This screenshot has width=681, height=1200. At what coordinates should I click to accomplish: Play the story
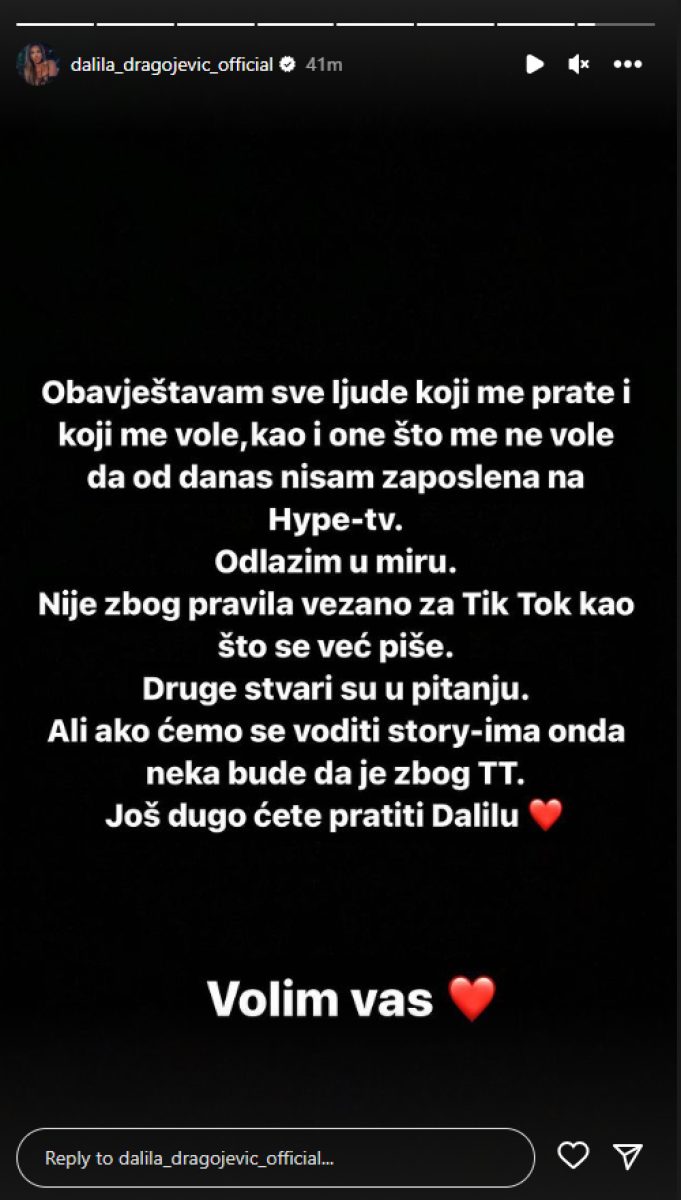click(x=535, y=64)
